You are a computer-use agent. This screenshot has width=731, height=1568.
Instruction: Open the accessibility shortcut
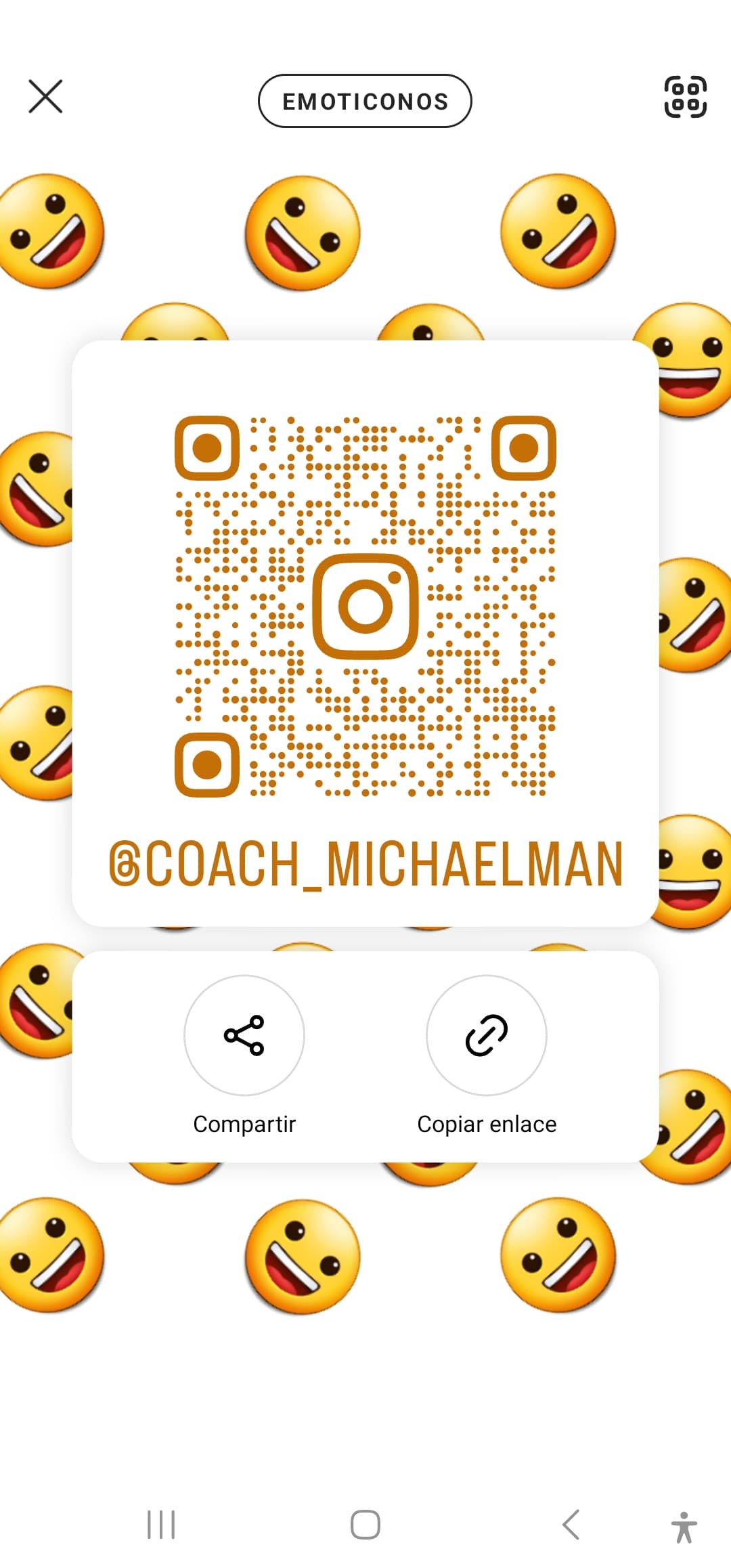[684, 1527]
